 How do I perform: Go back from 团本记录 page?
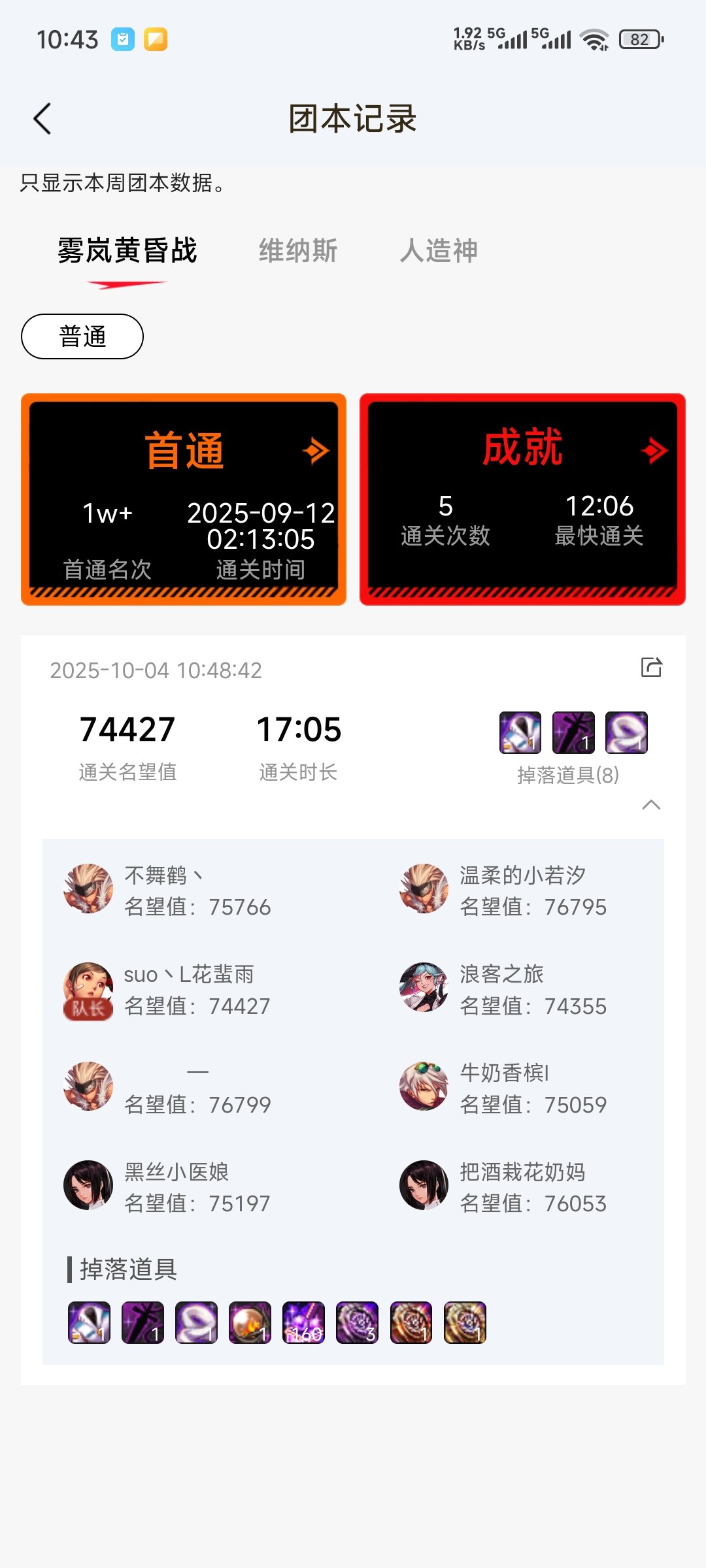42,119
